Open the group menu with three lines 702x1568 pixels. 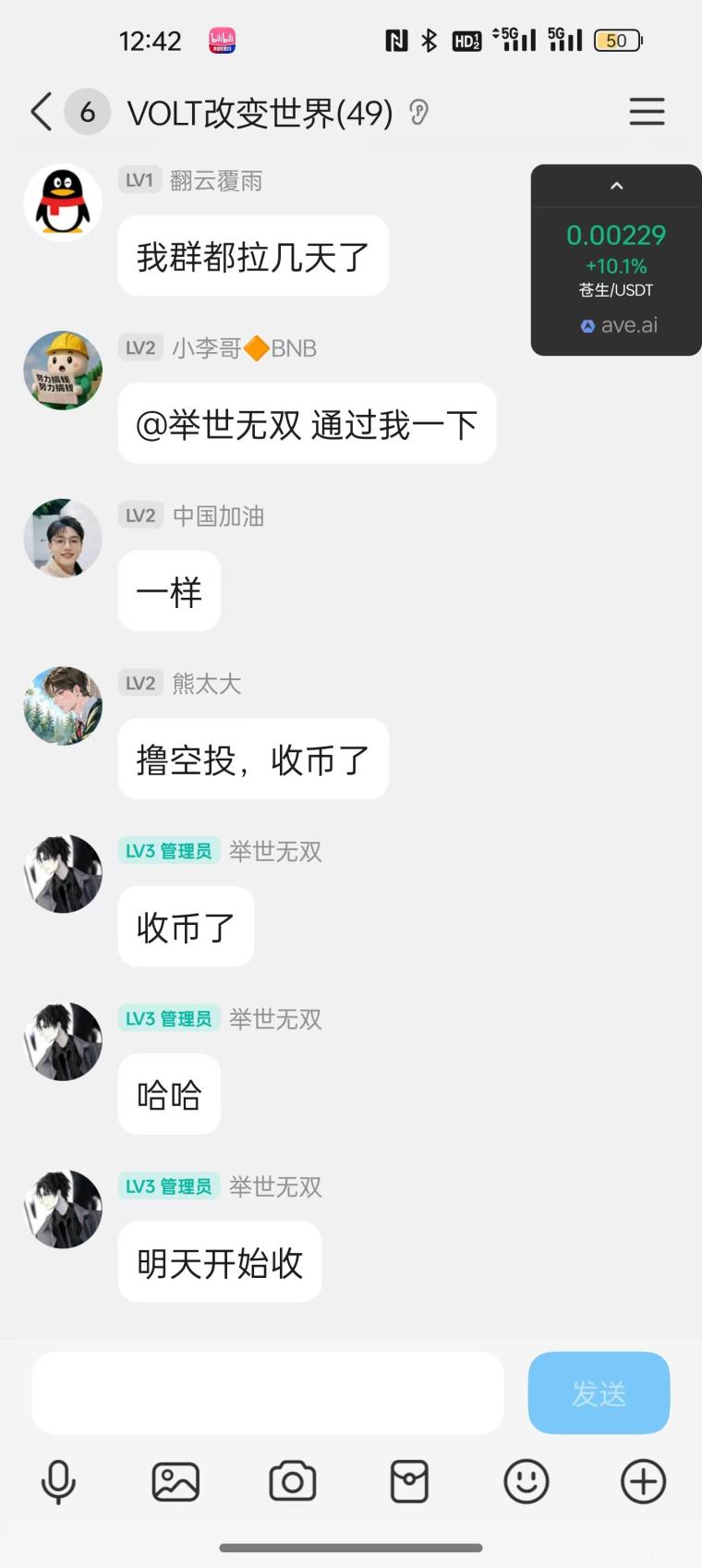[x=647, y=112]
